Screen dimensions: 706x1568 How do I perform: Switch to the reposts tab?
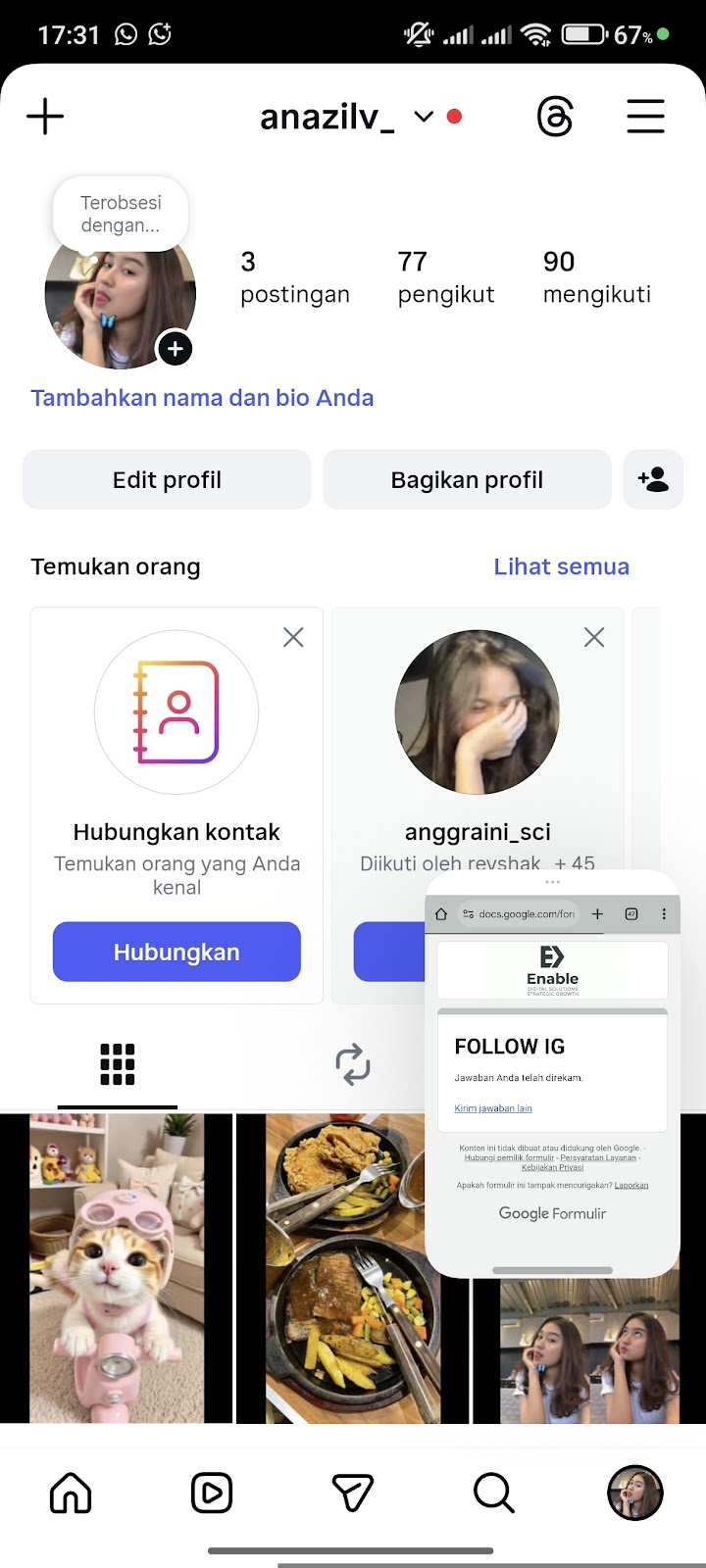(353, 1064)
